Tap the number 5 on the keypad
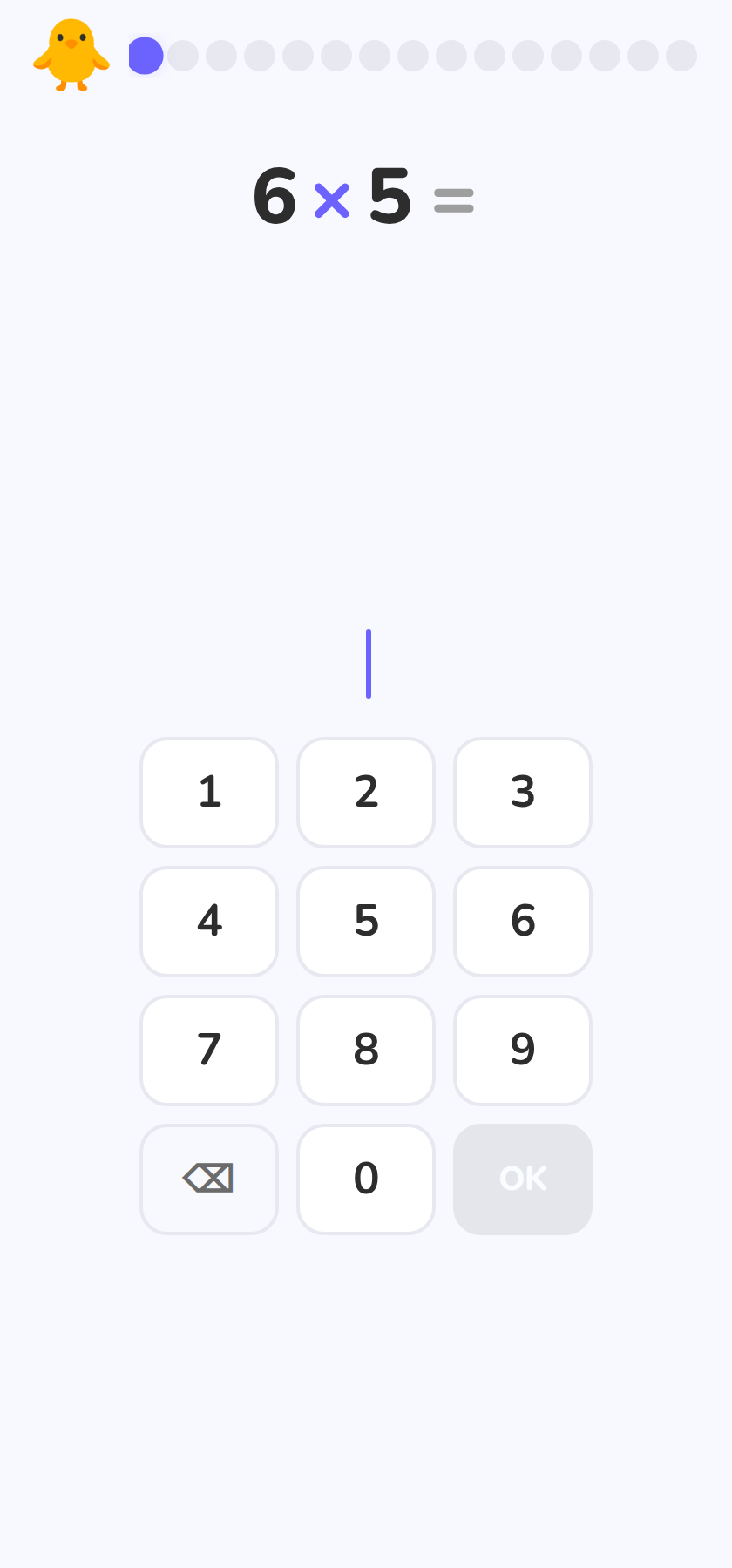 [366, 921]
